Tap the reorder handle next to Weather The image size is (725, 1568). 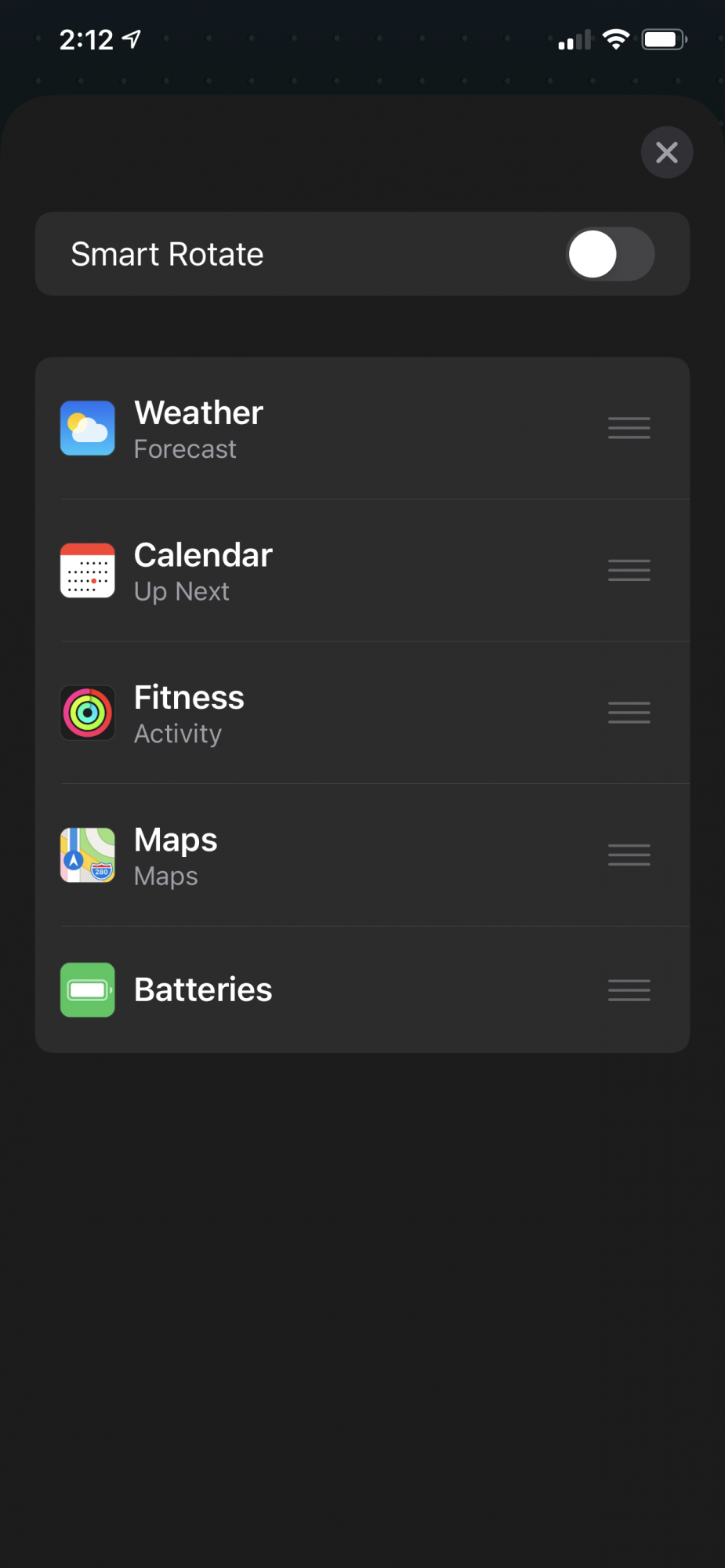(629, 428)
